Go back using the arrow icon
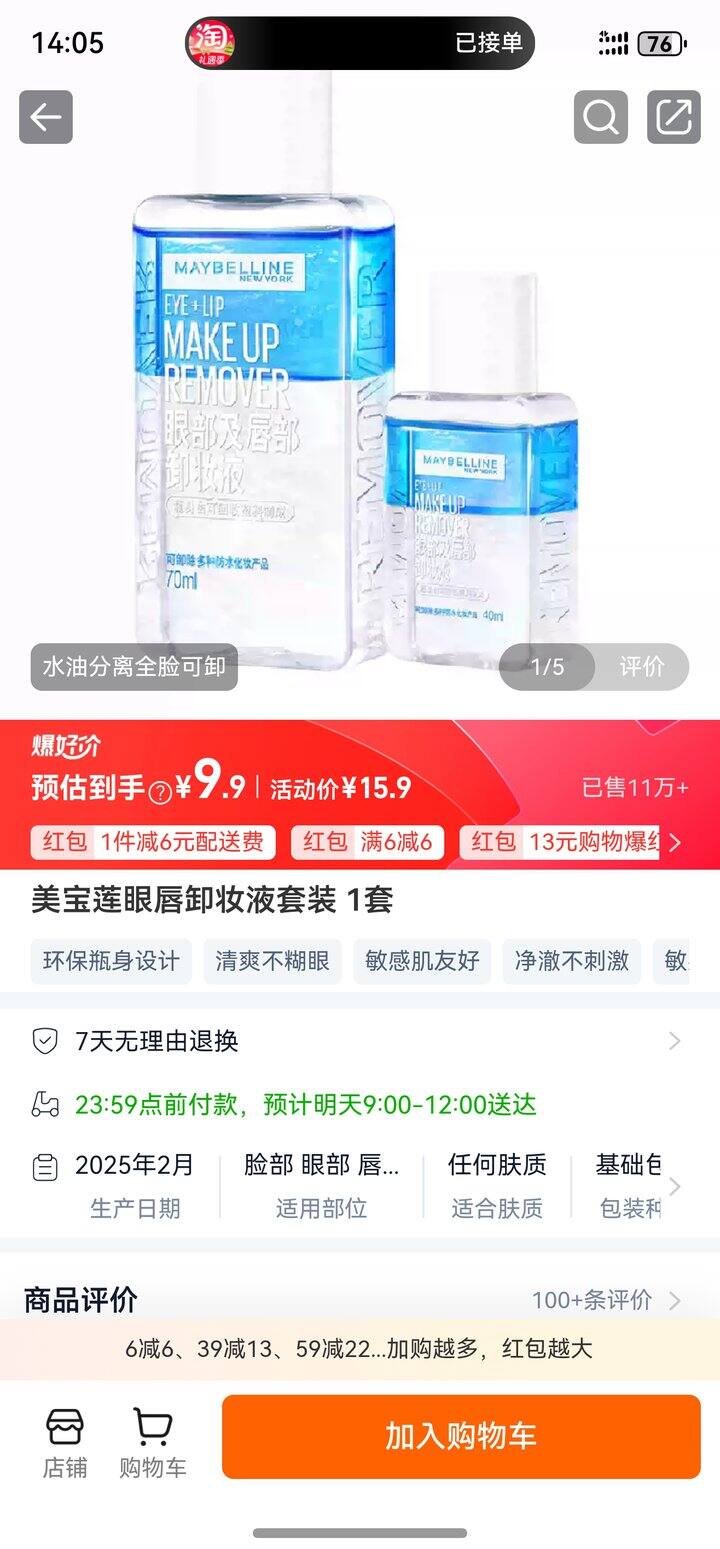Image resolution: width=720 pixels, height=1549 pixels. 46,117
